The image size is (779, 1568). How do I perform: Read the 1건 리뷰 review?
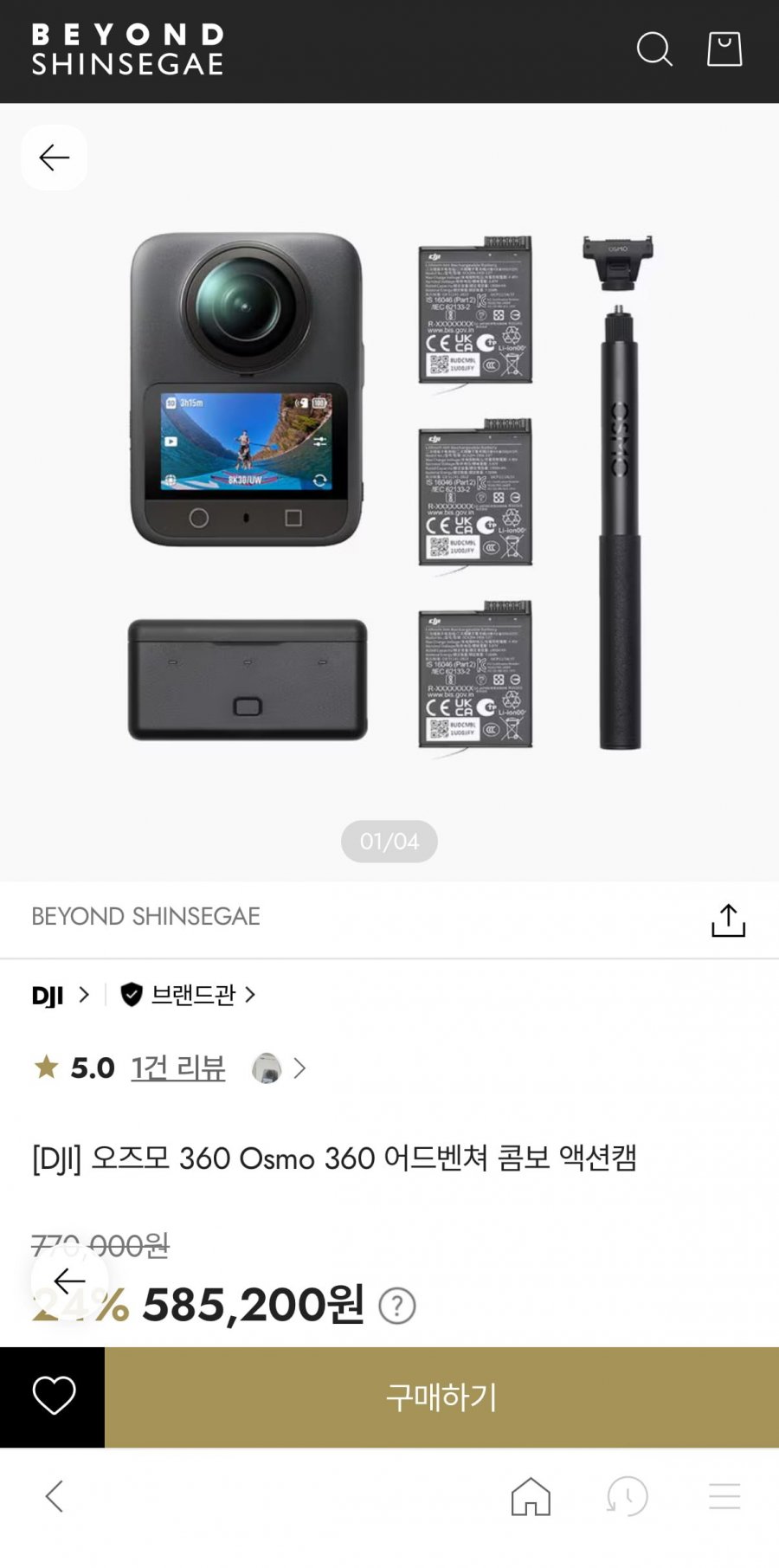point(178,1068)
